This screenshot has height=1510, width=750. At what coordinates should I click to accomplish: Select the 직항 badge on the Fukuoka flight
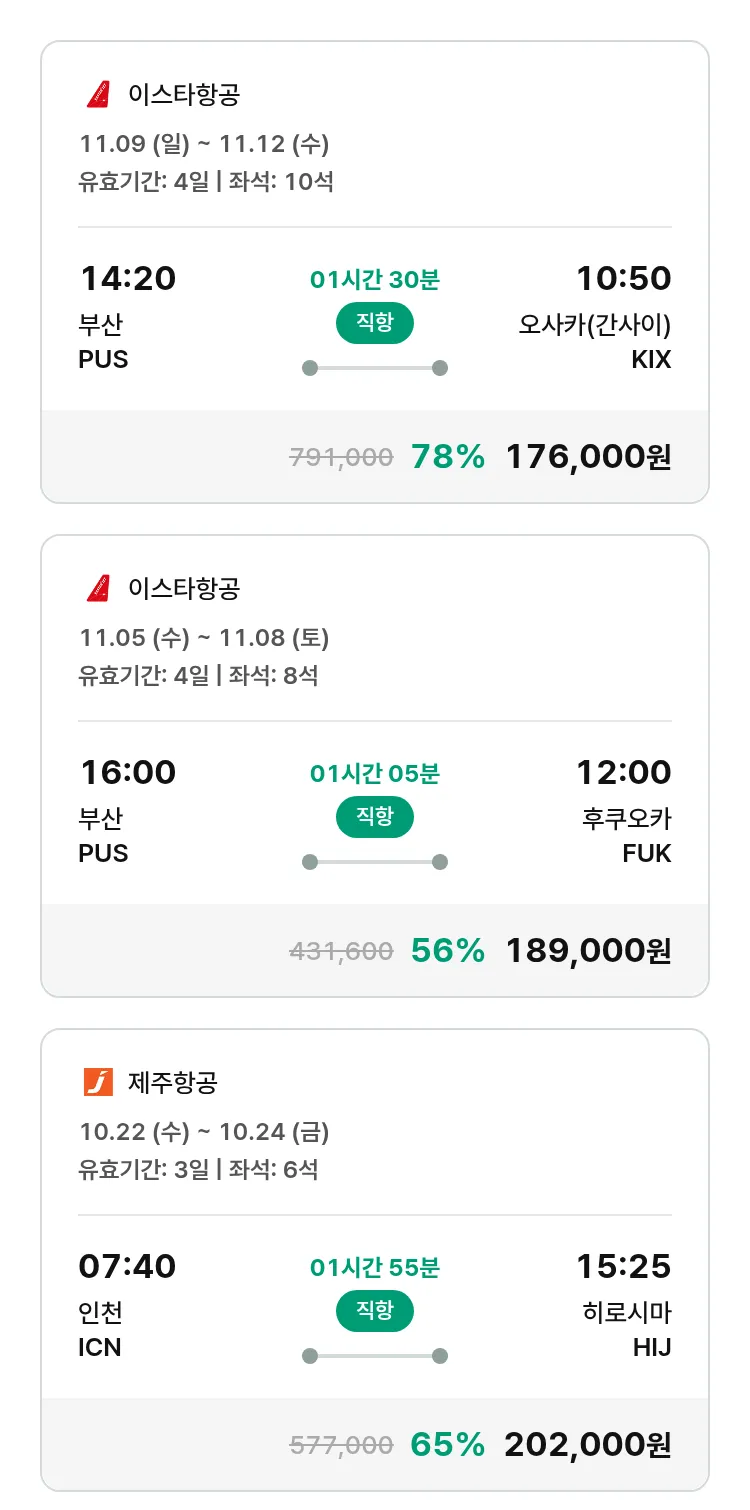[x=374, y=818]
